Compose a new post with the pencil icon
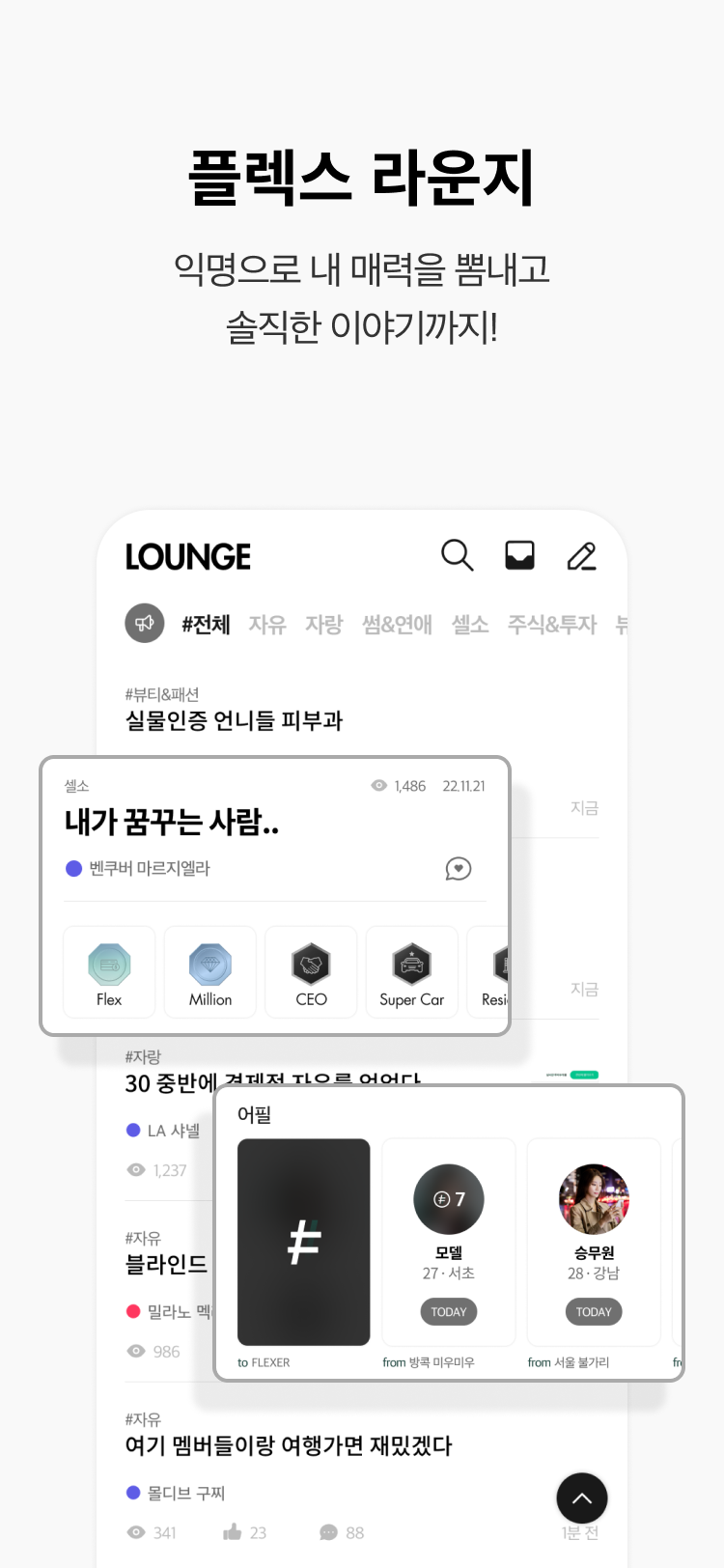724x1568 pixels. pyautogui.click(x=581, y=555)
